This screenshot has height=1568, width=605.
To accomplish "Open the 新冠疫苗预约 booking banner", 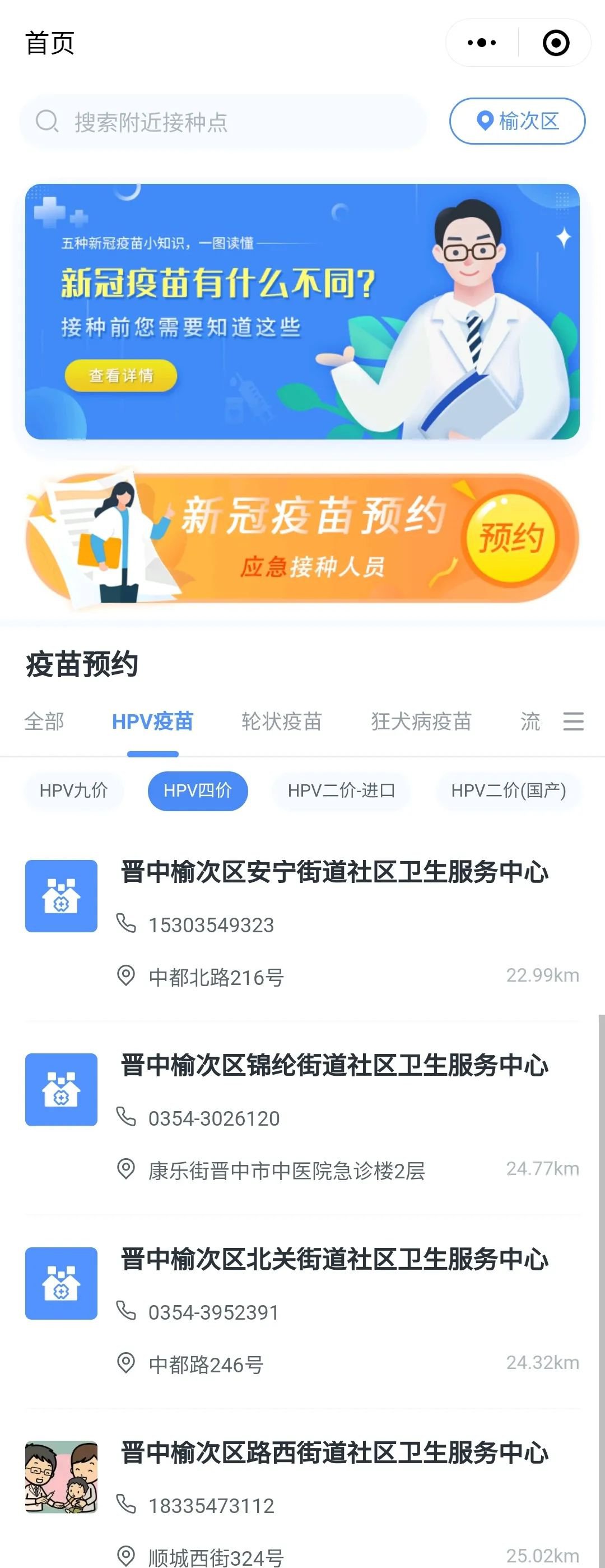I will (302, 538).
